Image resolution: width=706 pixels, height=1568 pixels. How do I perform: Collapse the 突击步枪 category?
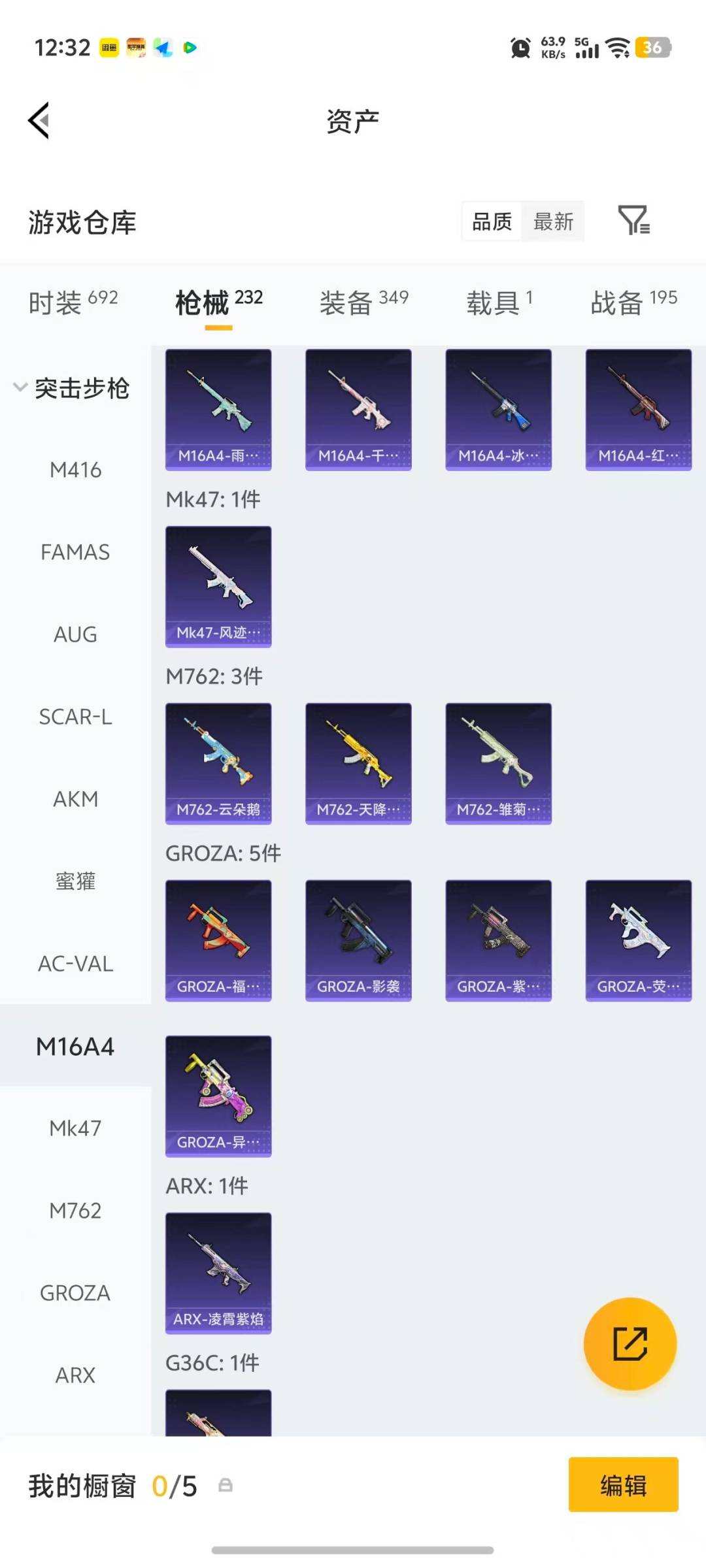[x=72, y=388]
